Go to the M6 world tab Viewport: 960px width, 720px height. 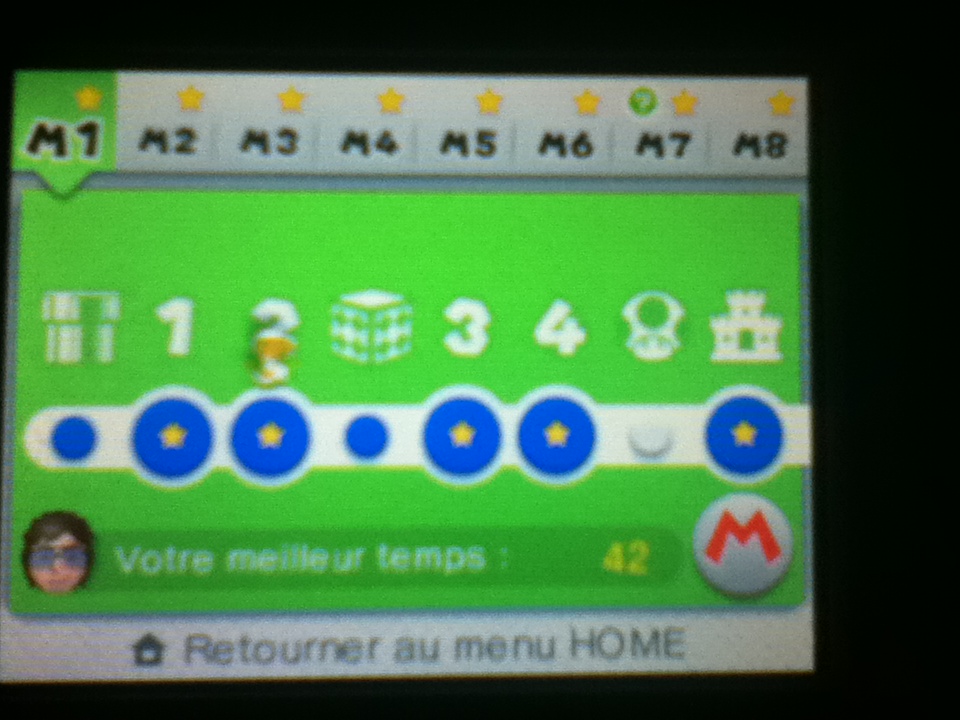tap(566, 141)
